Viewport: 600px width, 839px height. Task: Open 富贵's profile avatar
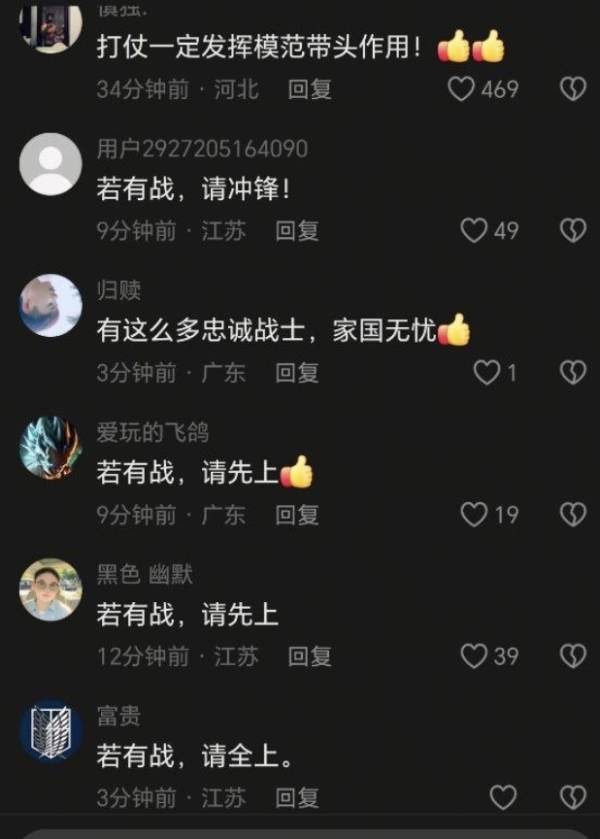click(x=50, y=731)
